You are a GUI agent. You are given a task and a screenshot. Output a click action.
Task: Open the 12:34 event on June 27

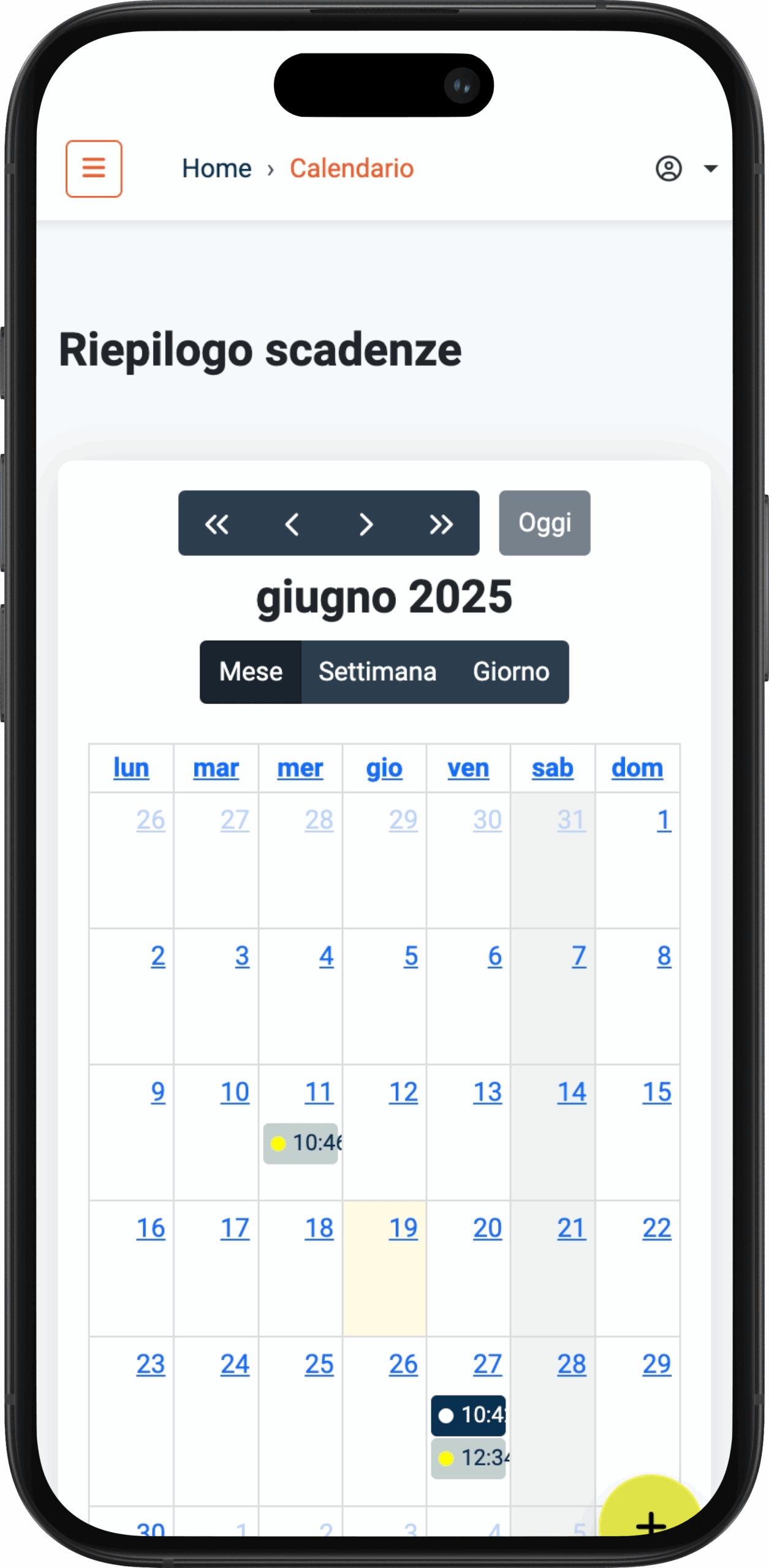(469, 1458)
